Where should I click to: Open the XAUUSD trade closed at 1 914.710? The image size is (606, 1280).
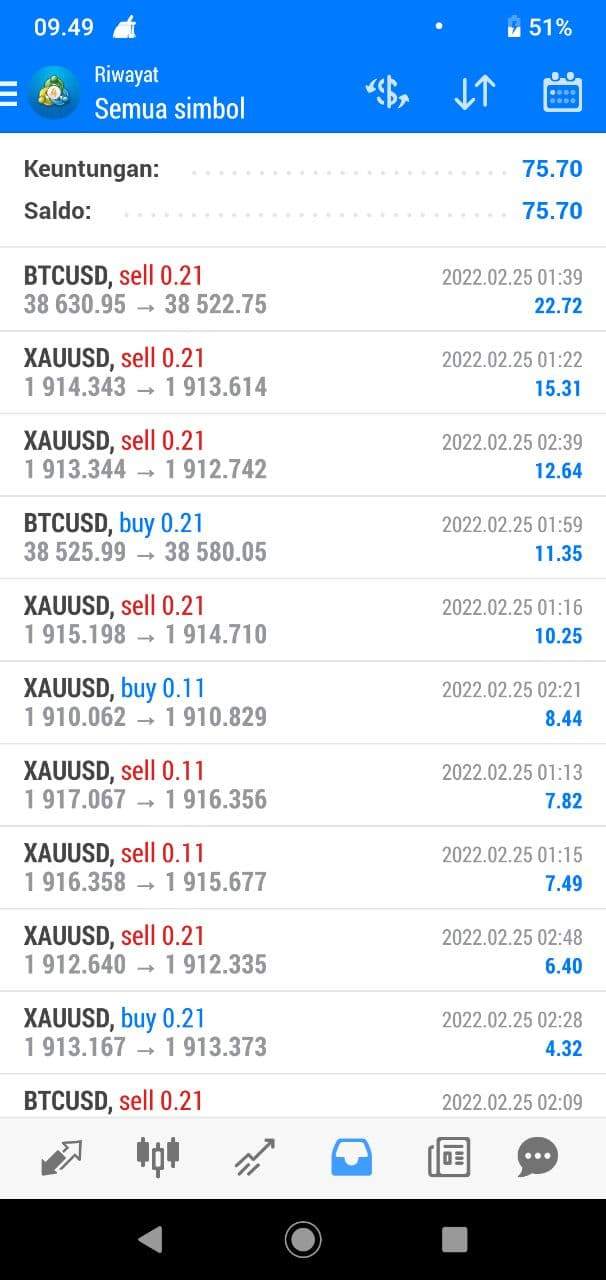(x=303, y=620)
